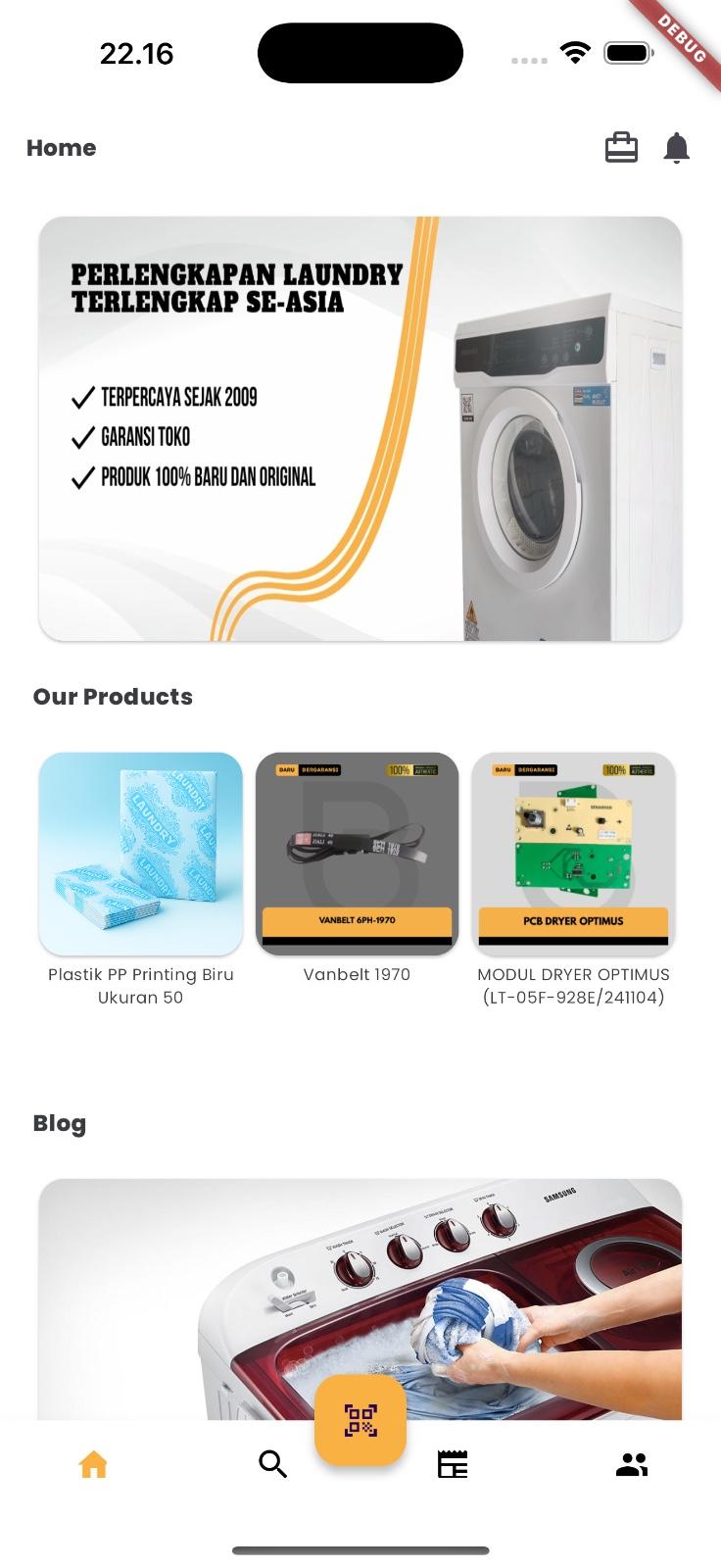View Plastik PP Printing Biru product

pyautogui.click(x=141, y=854)
